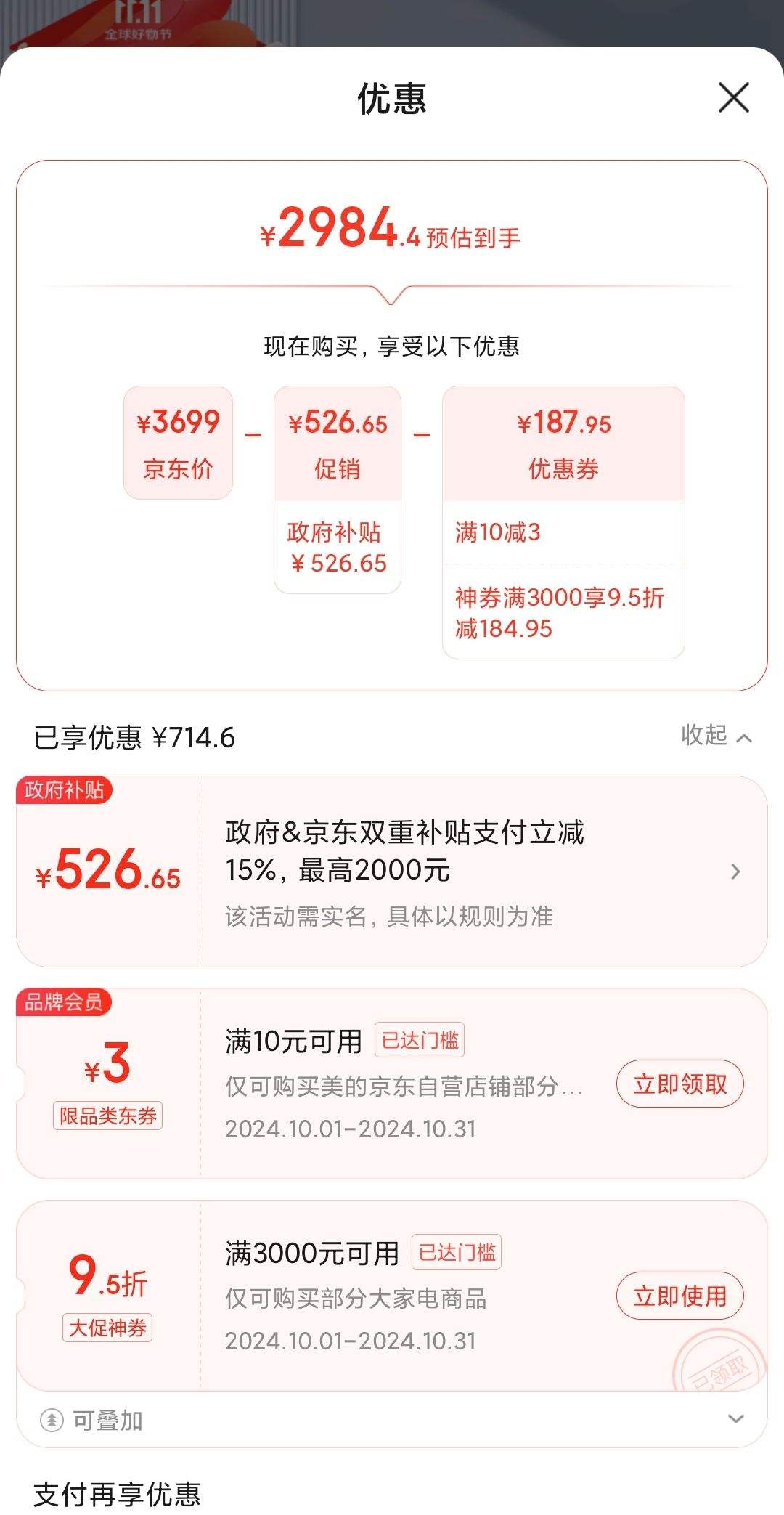Use the 9.5折 coupon via 立即使用
The image size is (784, 1515).
(679, 1295)
